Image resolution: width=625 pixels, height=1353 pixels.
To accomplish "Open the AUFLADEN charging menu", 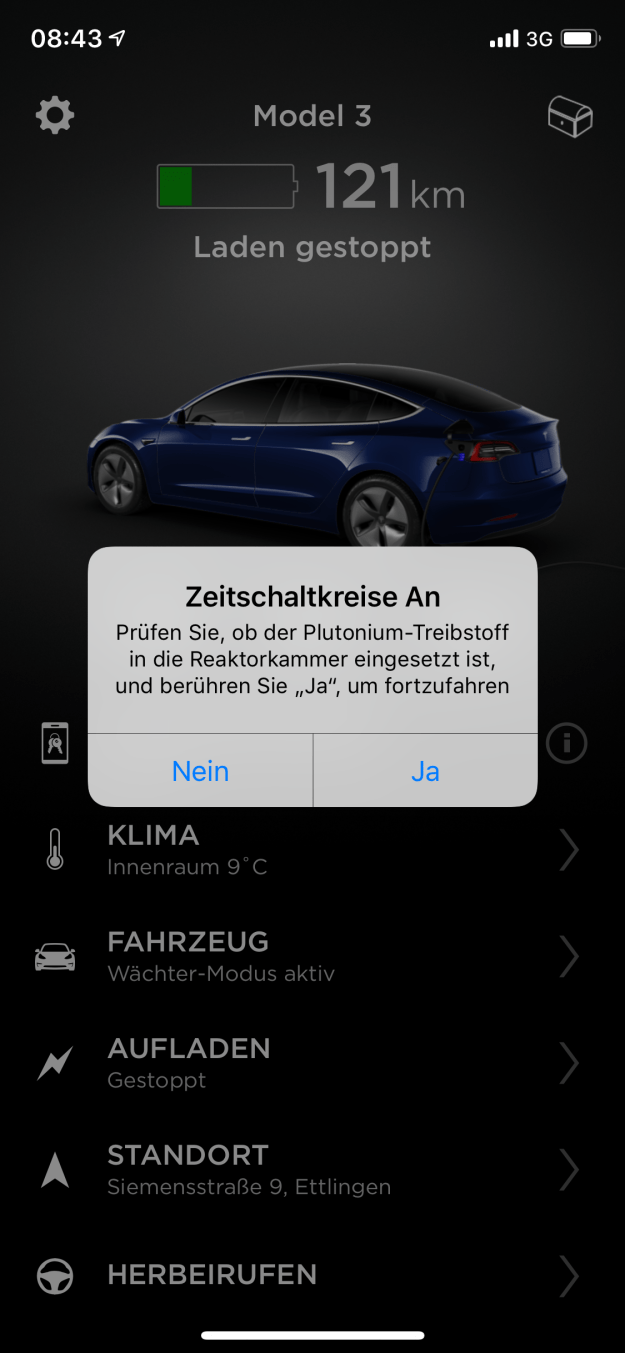I will (312, 1062).
